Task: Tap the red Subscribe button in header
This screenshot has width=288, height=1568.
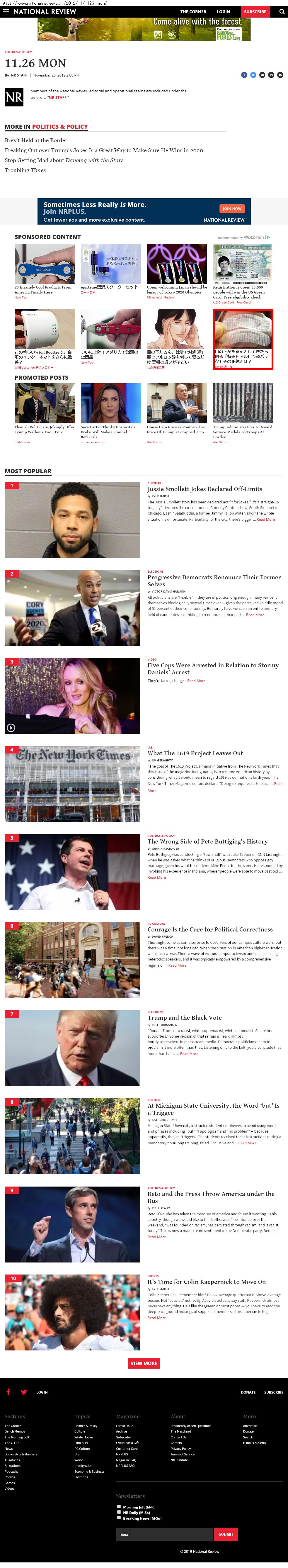Action: tap(255, 11)
